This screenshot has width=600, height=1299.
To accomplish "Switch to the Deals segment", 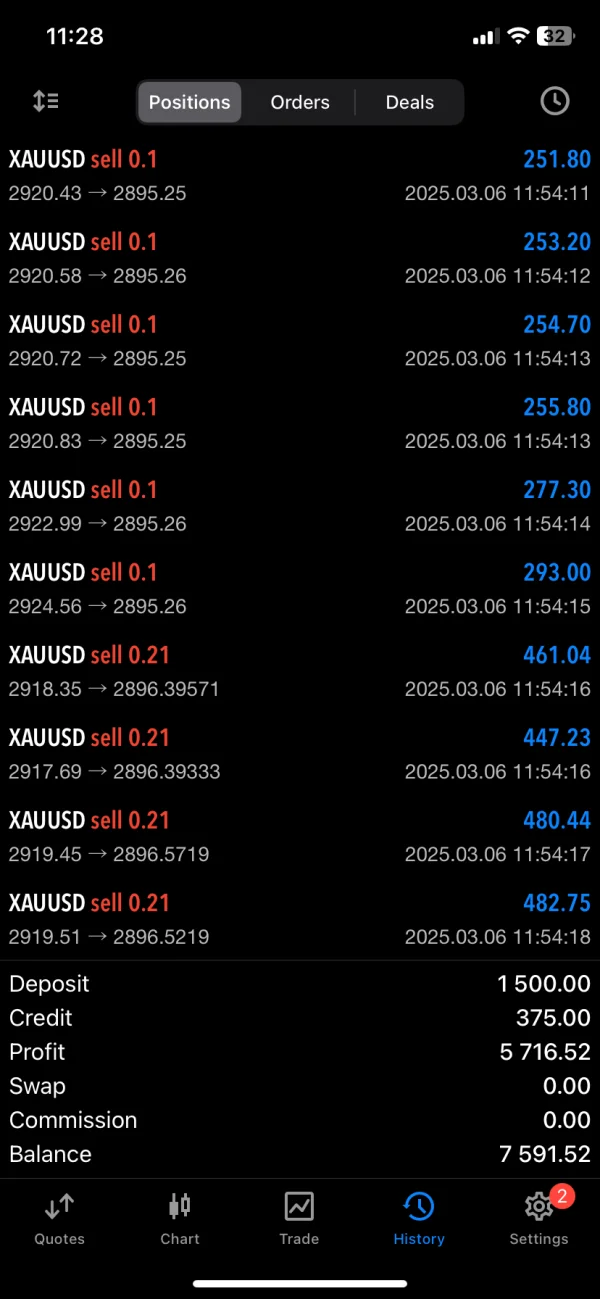I will [410, 102].
